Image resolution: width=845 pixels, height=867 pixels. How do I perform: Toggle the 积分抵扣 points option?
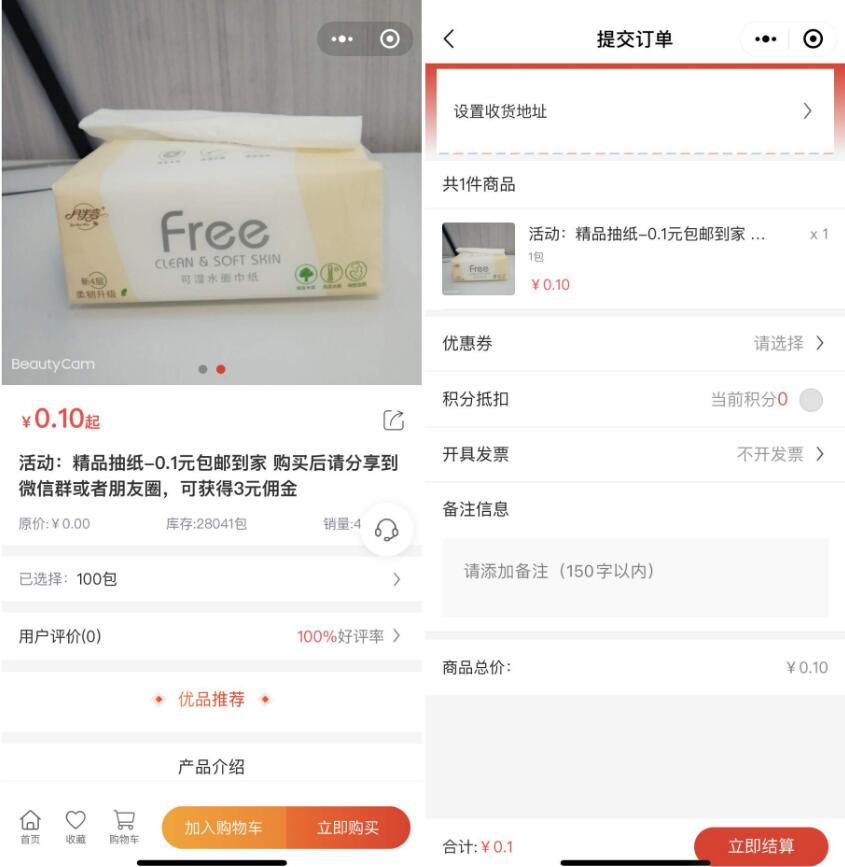pos(812,400)
